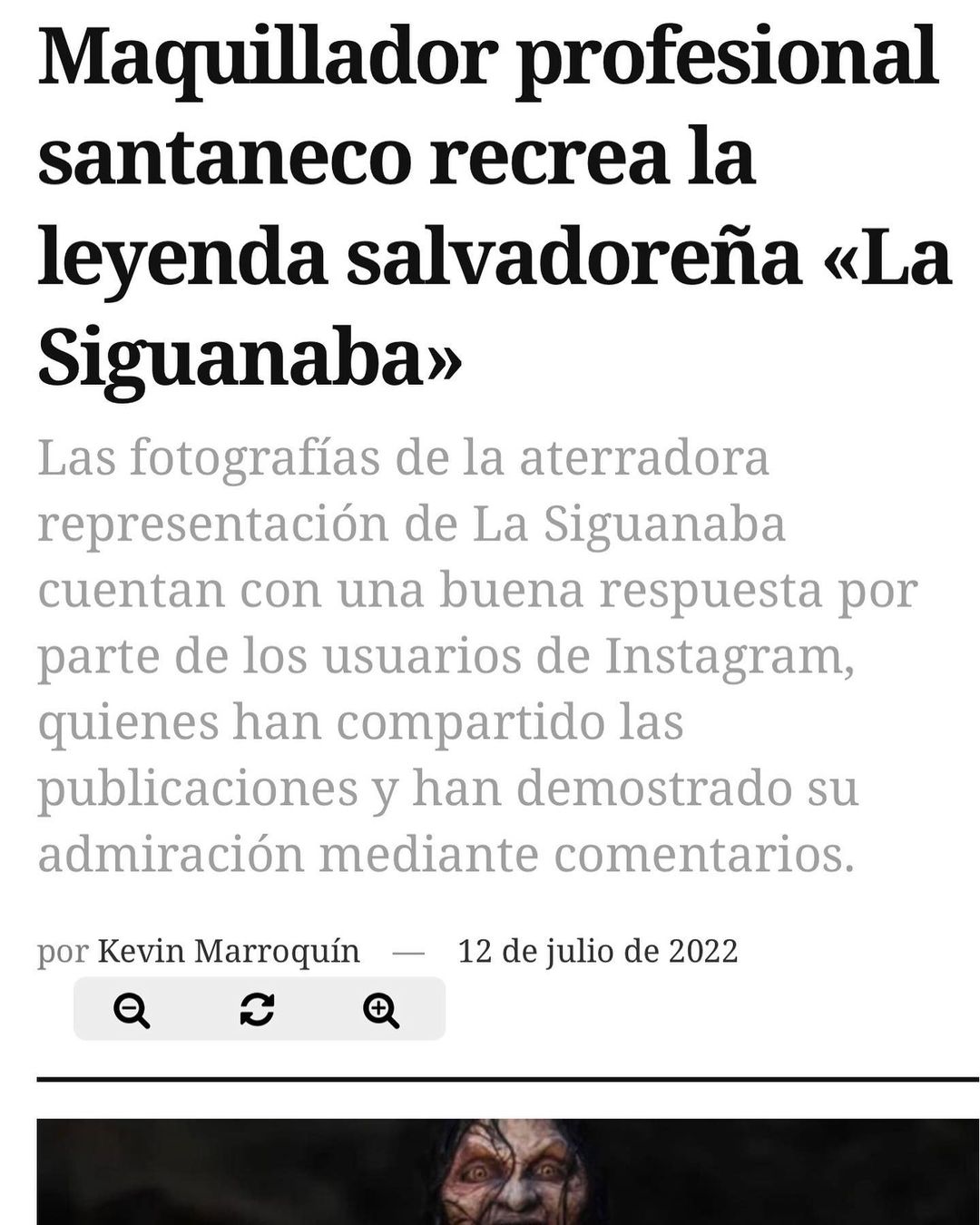Screen dimensions: 980x1225
Task: Open the La Siguanaba article photo
Action: click(x=508, y=1171)
